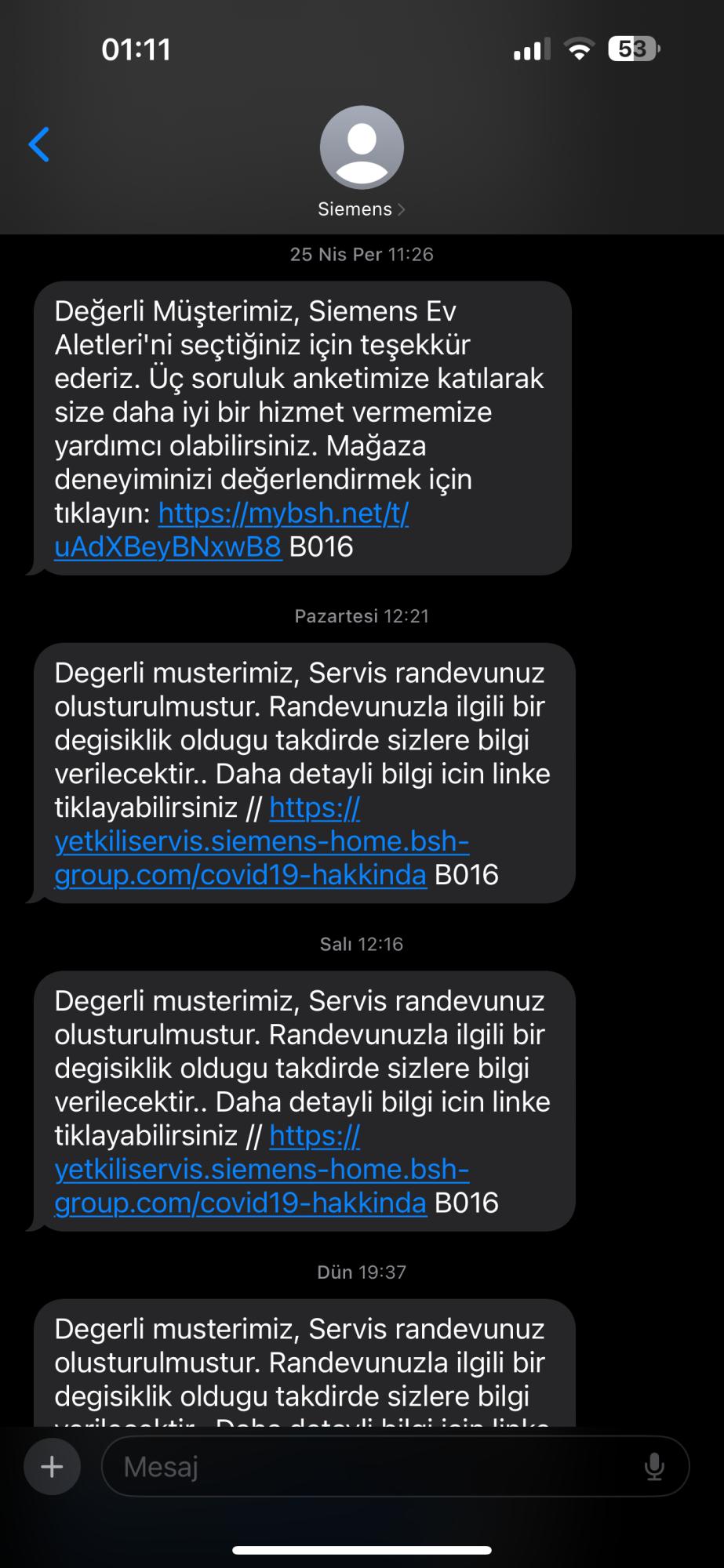Viewport: 724px width, 1568px height.
Task: Tap the Mesaj input field
Action: (353, 1466)
